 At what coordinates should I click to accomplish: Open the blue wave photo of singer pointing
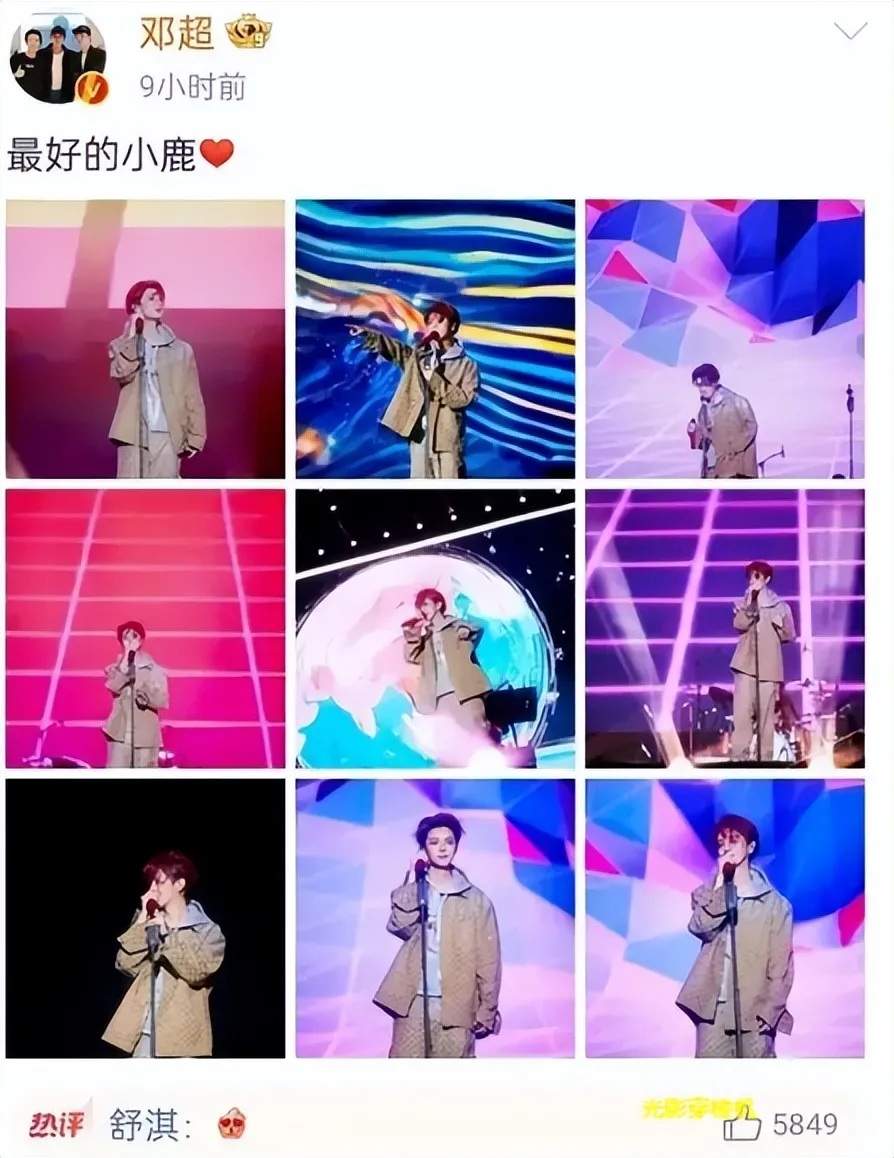point(435,339)
